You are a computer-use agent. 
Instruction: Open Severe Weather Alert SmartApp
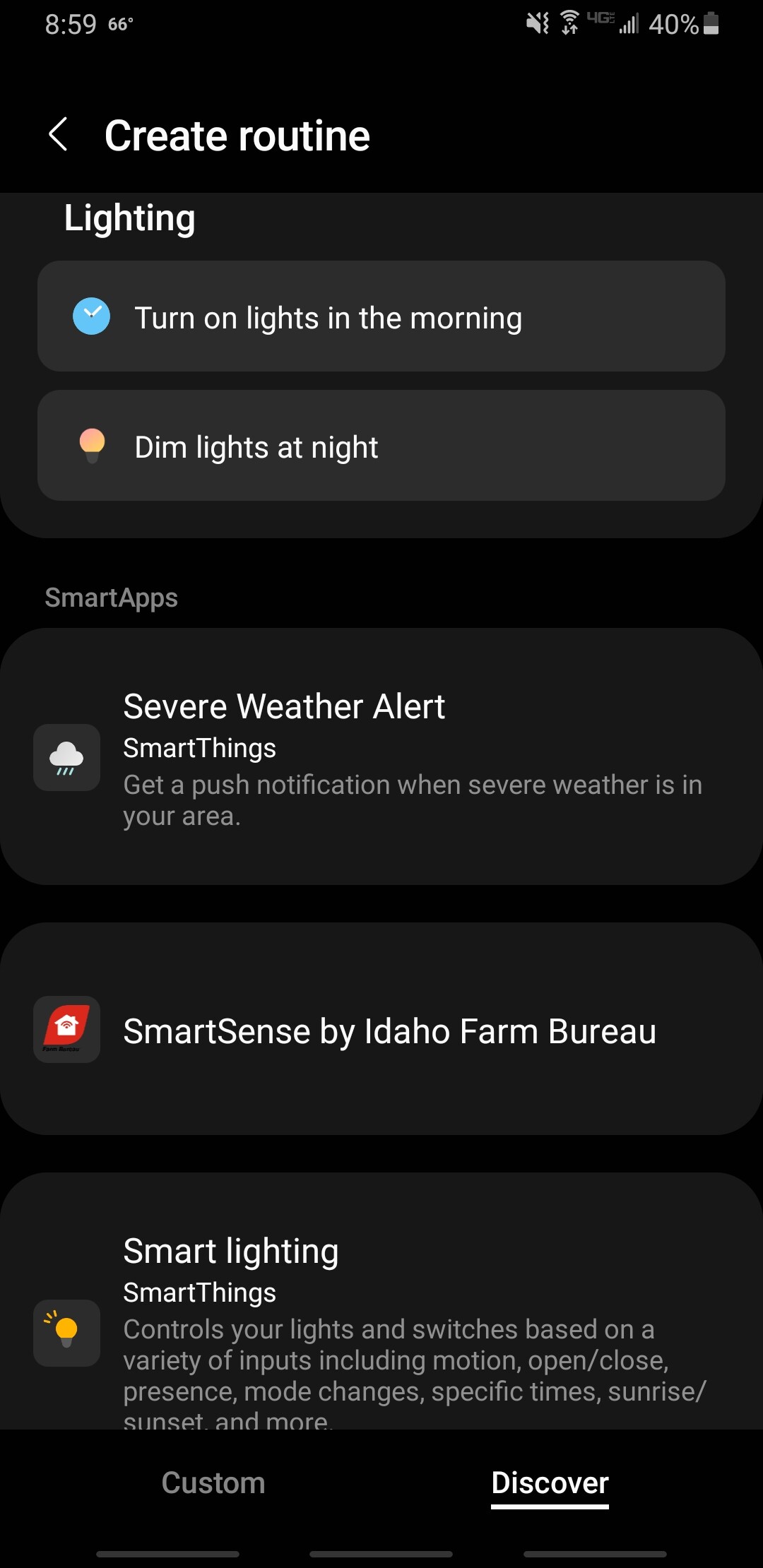point(381,756)
